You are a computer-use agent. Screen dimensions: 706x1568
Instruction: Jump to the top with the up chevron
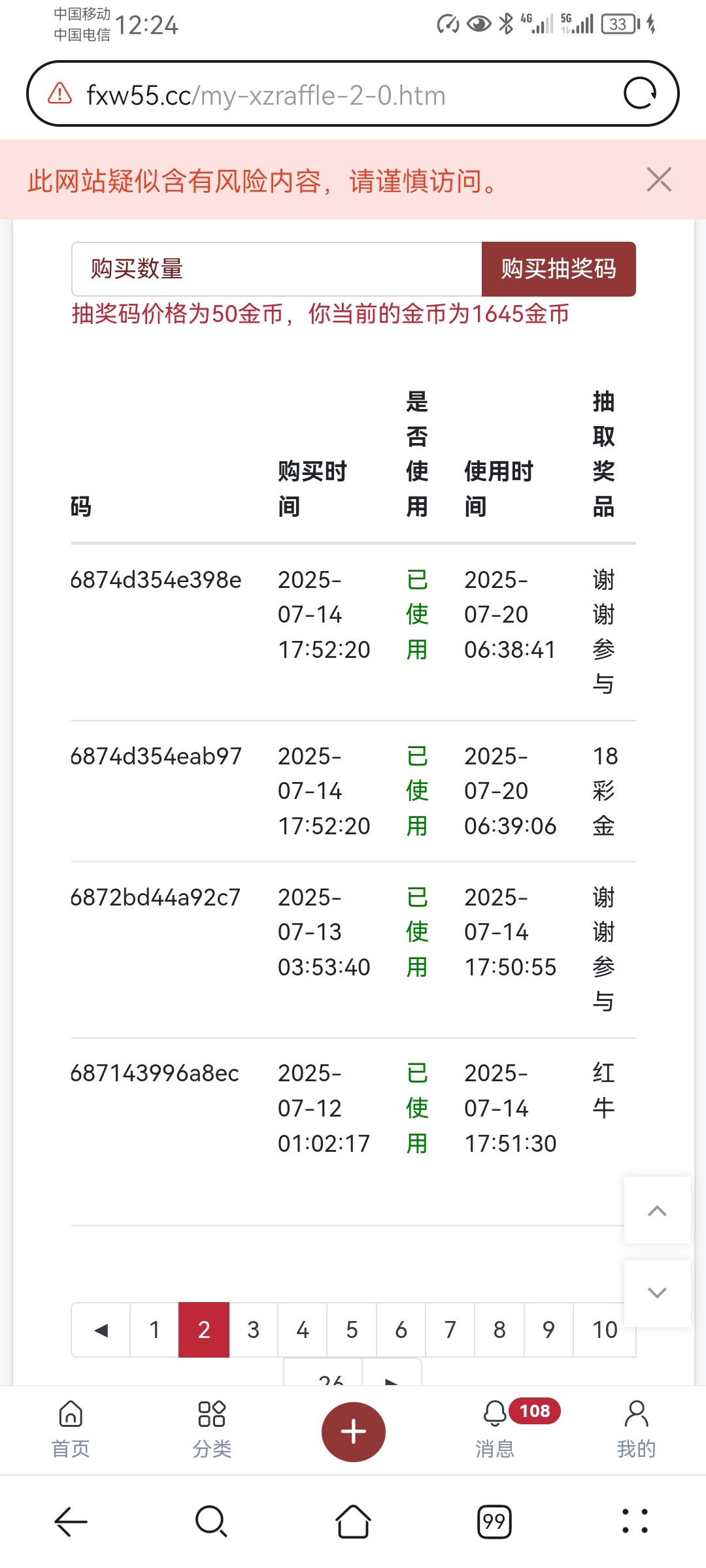click(657, 1211)
